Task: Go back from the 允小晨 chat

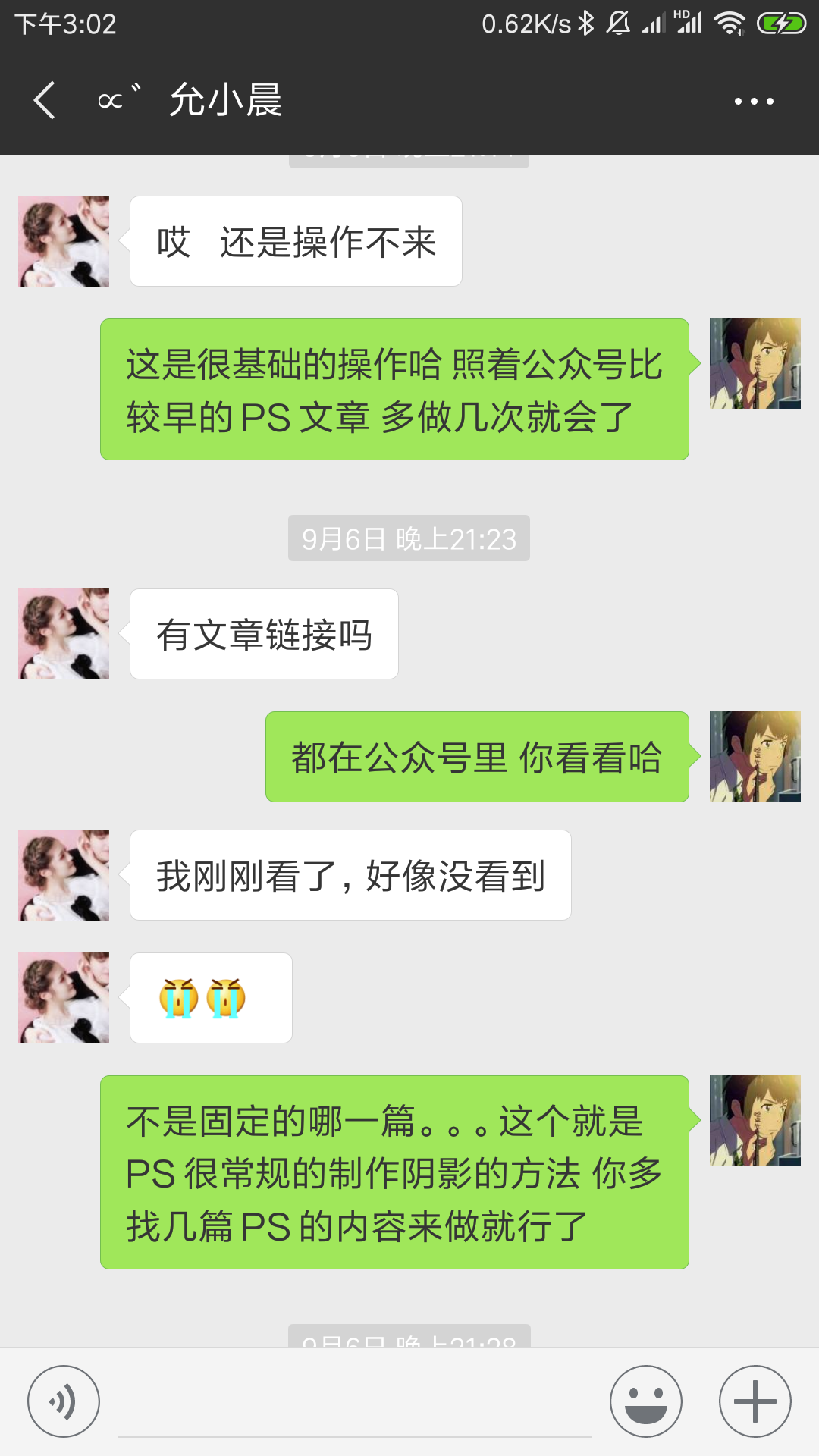Action: tap(45, 100)
